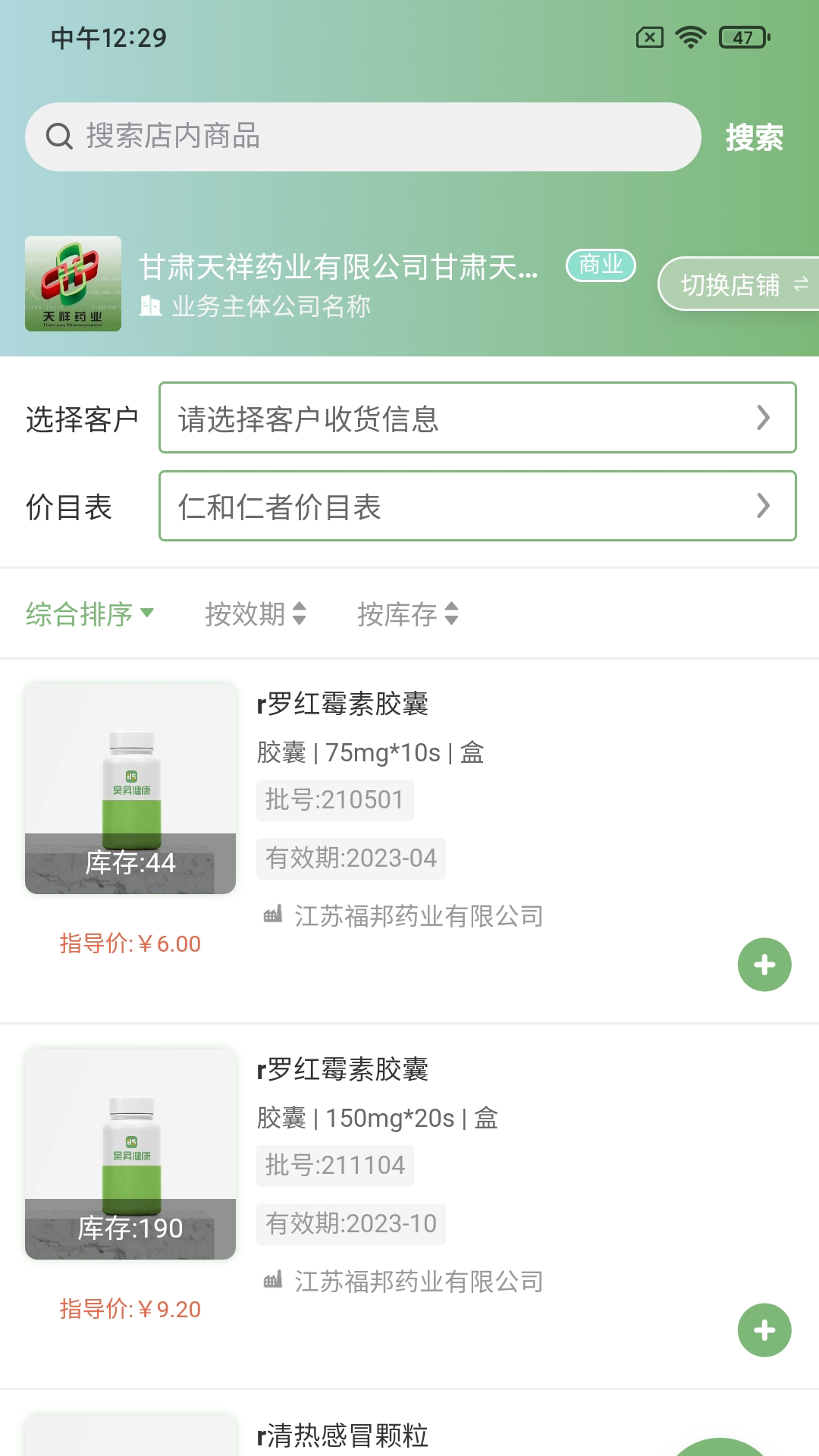Viewport: 819px width, 1456px height.
Task: Click the magnifier search icon
Action: (x=58, y=136)
